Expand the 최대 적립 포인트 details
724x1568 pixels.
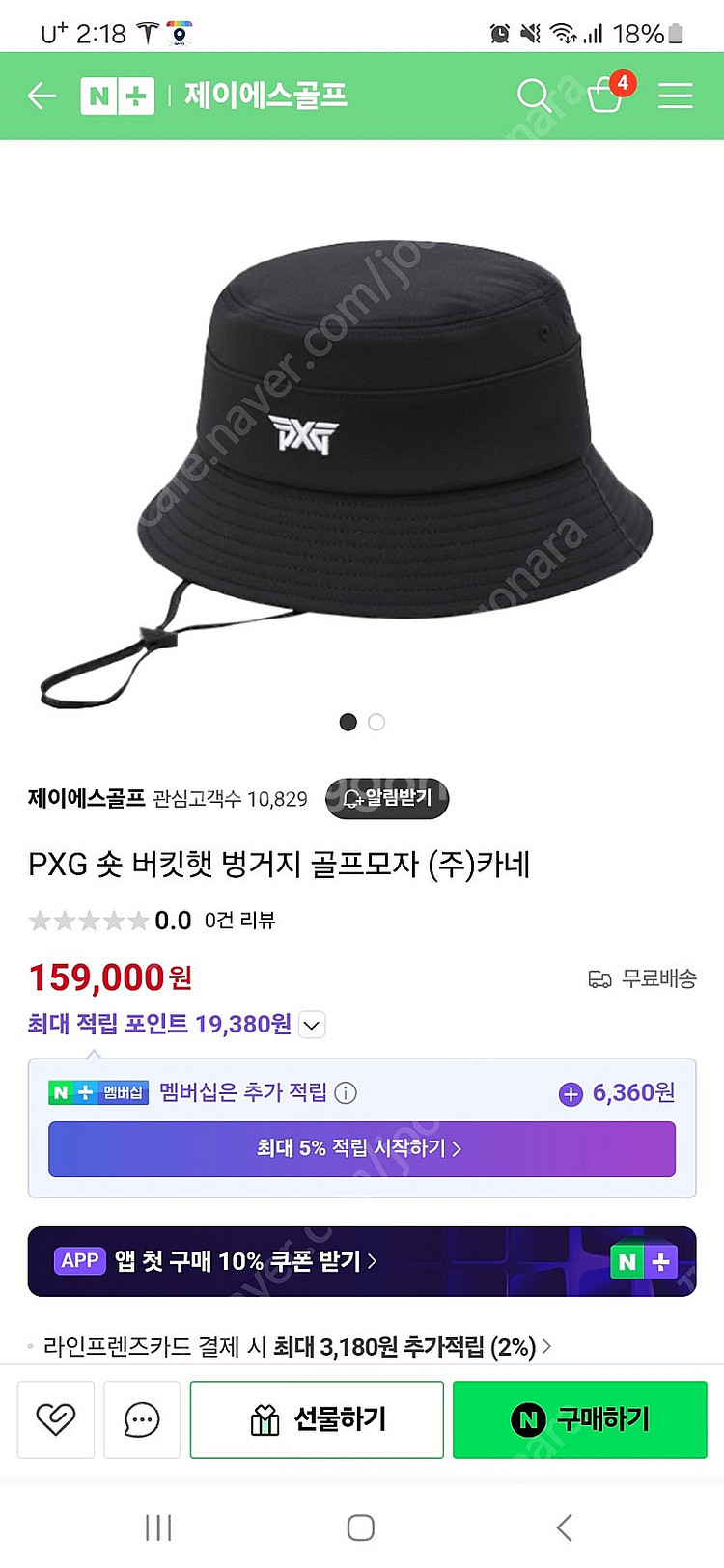(312, 1025)
